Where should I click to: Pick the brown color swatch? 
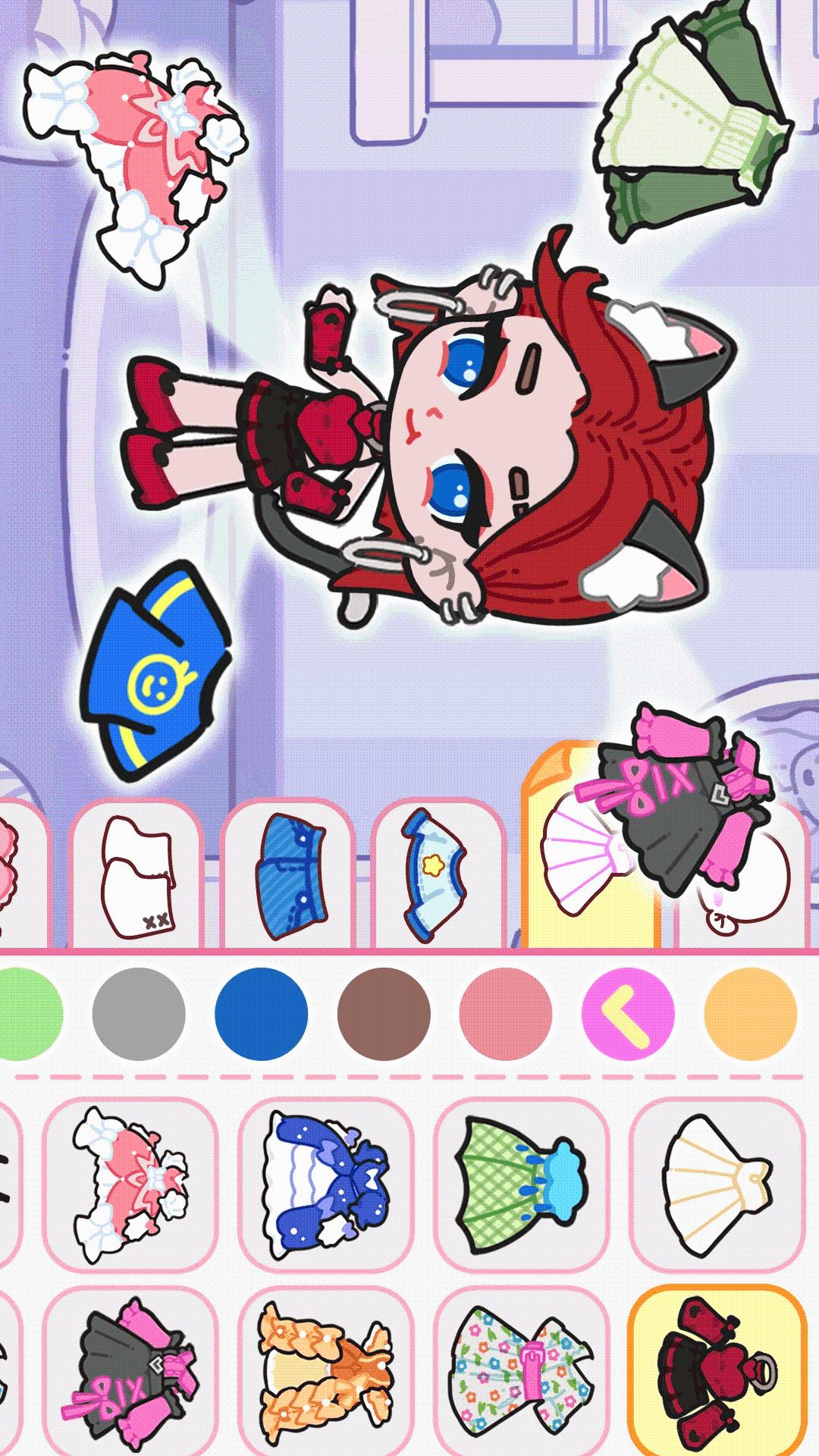click(x=384, y=1013)
